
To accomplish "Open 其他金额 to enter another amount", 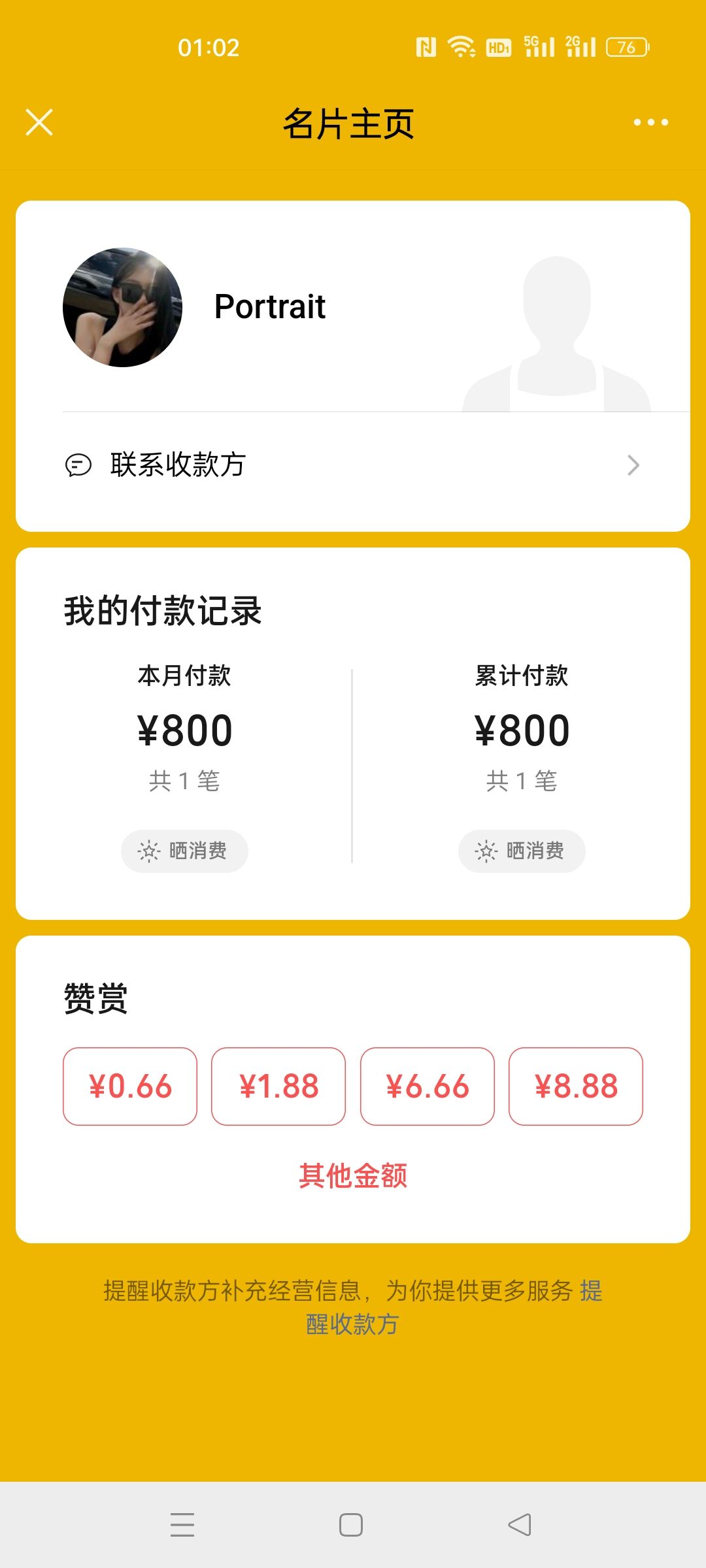I will pos(353,1175).
